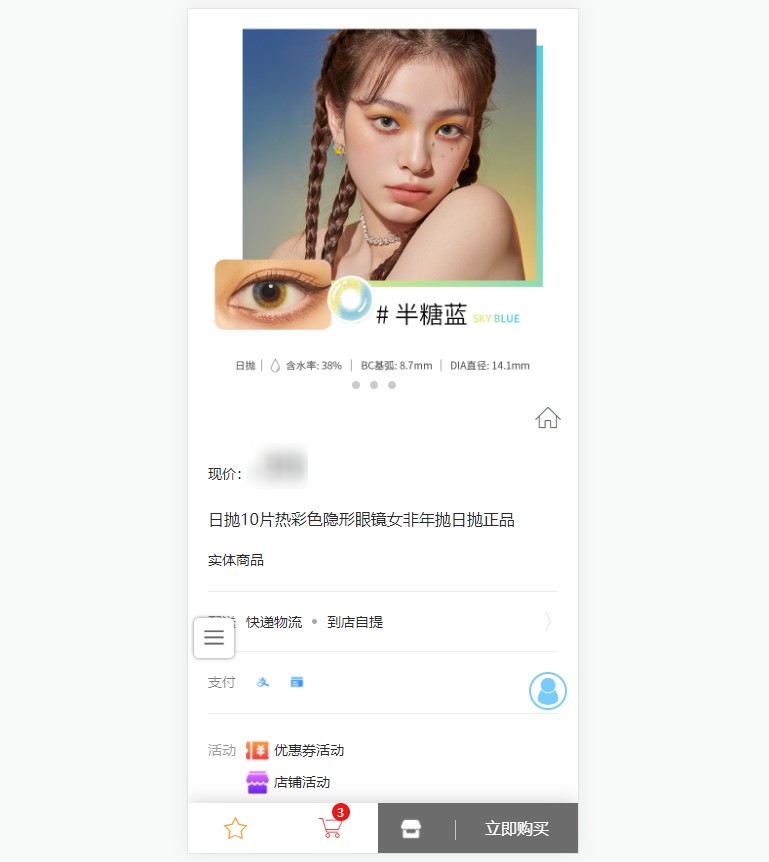Screen dimensions: 769x862
Task: Expand the delivery options row
Action: pyautogui.click(x=547, y=622)
